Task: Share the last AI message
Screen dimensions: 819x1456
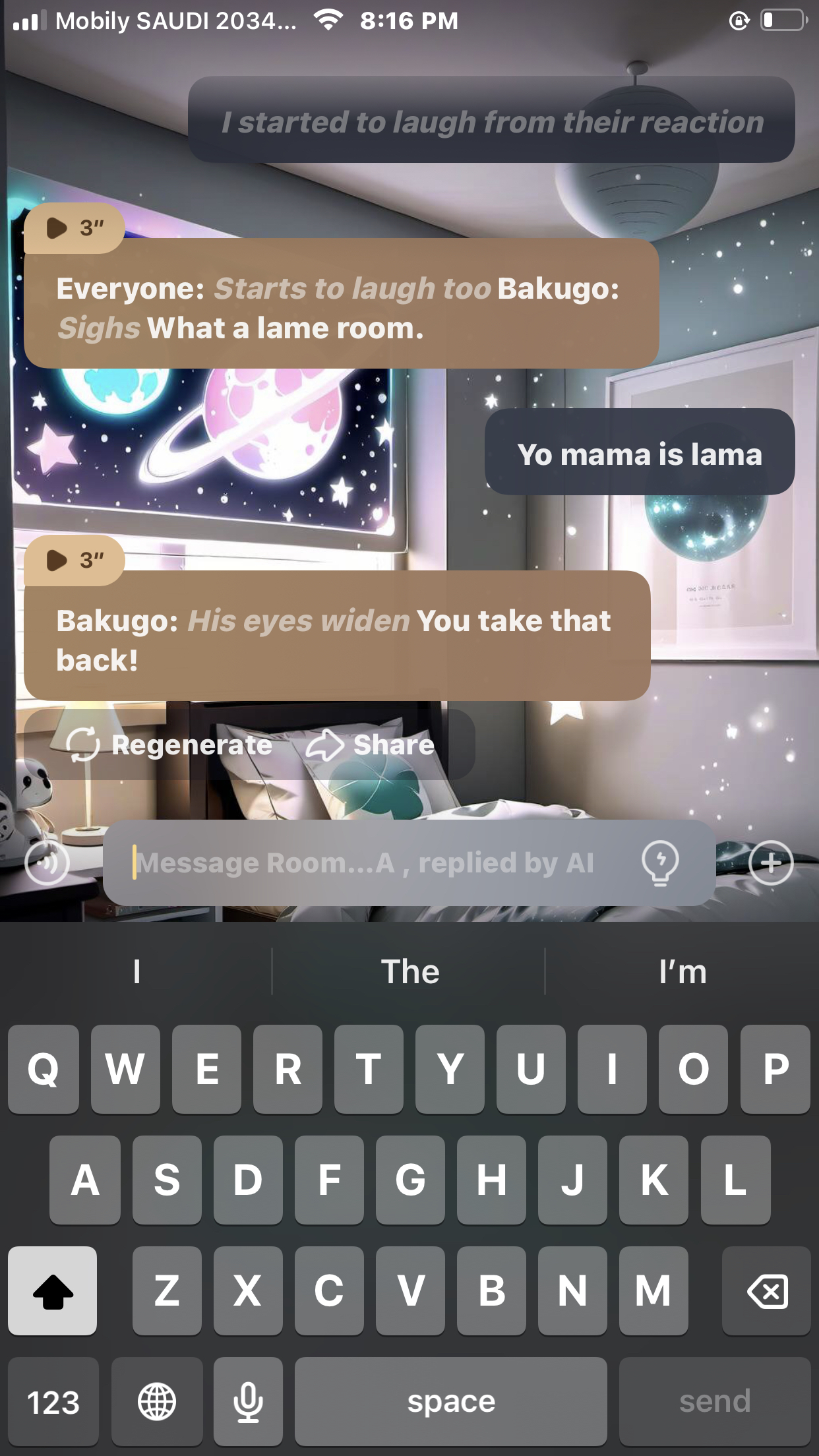Action: [371, 745]
